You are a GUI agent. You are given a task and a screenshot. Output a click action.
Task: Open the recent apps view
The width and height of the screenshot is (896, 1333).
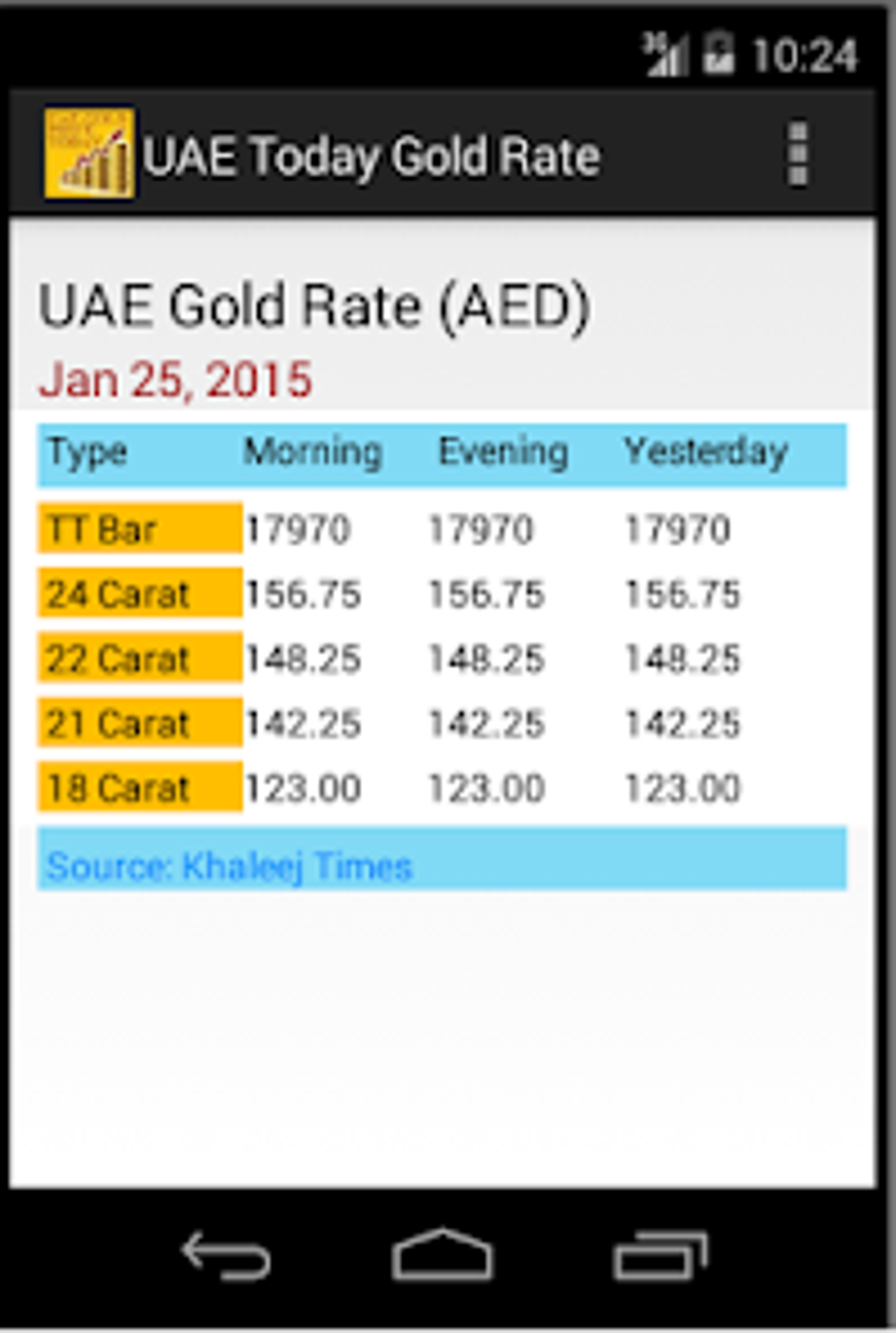pyautogui.click(x=660, y=1255)
